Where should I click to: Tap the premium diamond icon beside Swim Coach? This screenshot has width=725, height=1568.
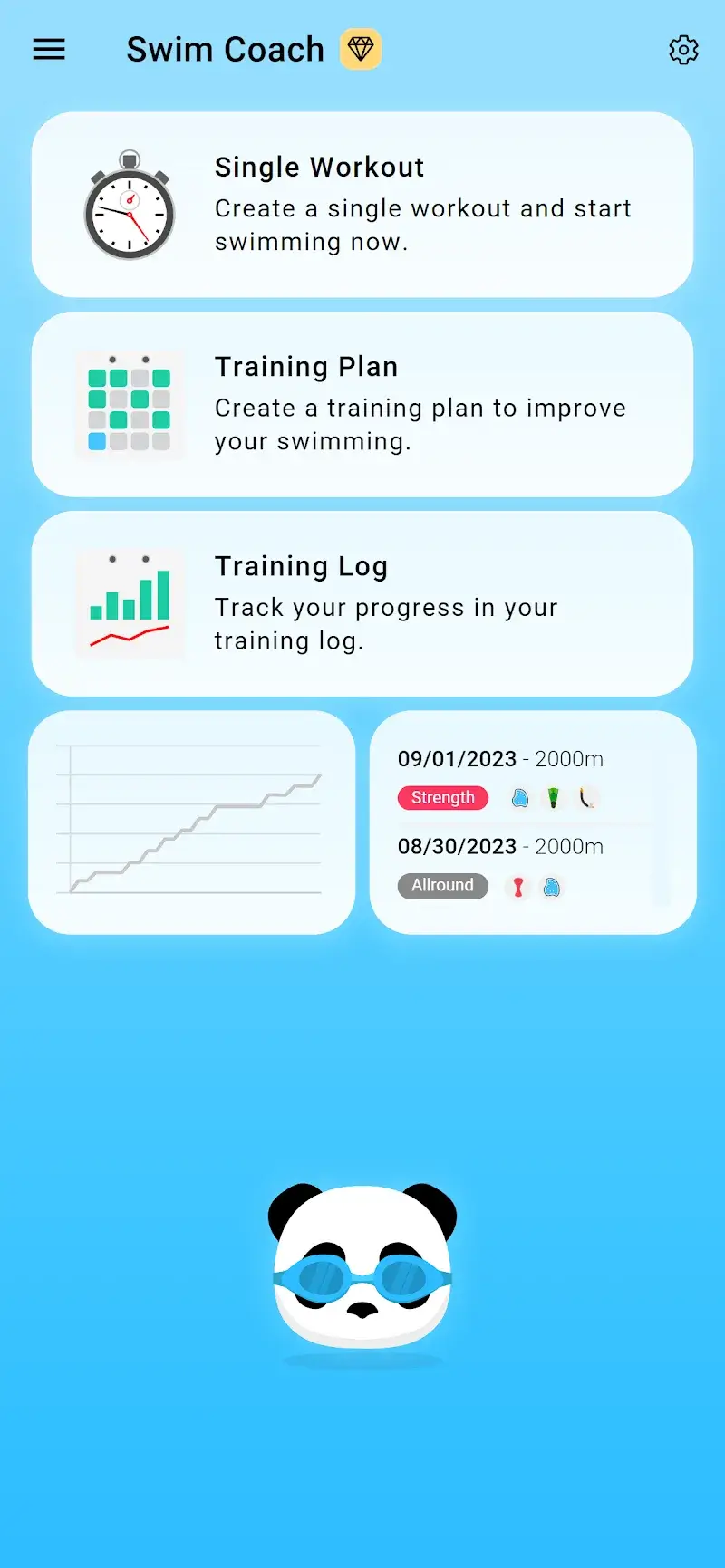(361, 50)
